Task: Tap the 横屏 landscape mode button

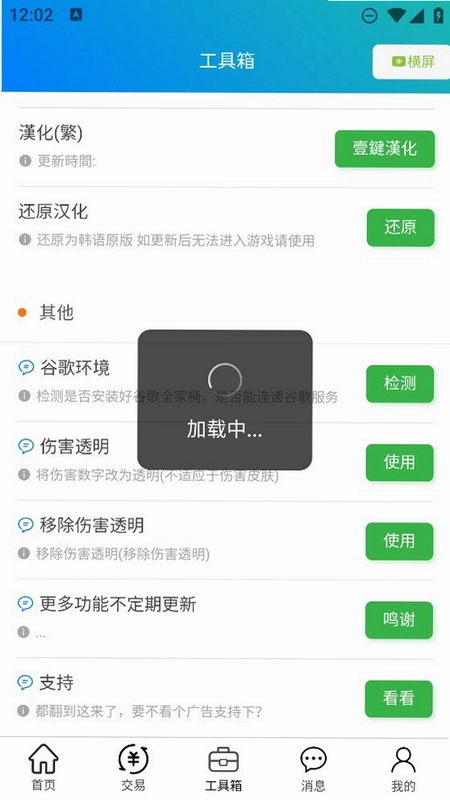Action: pyautogui.click(x=411, y=62)
